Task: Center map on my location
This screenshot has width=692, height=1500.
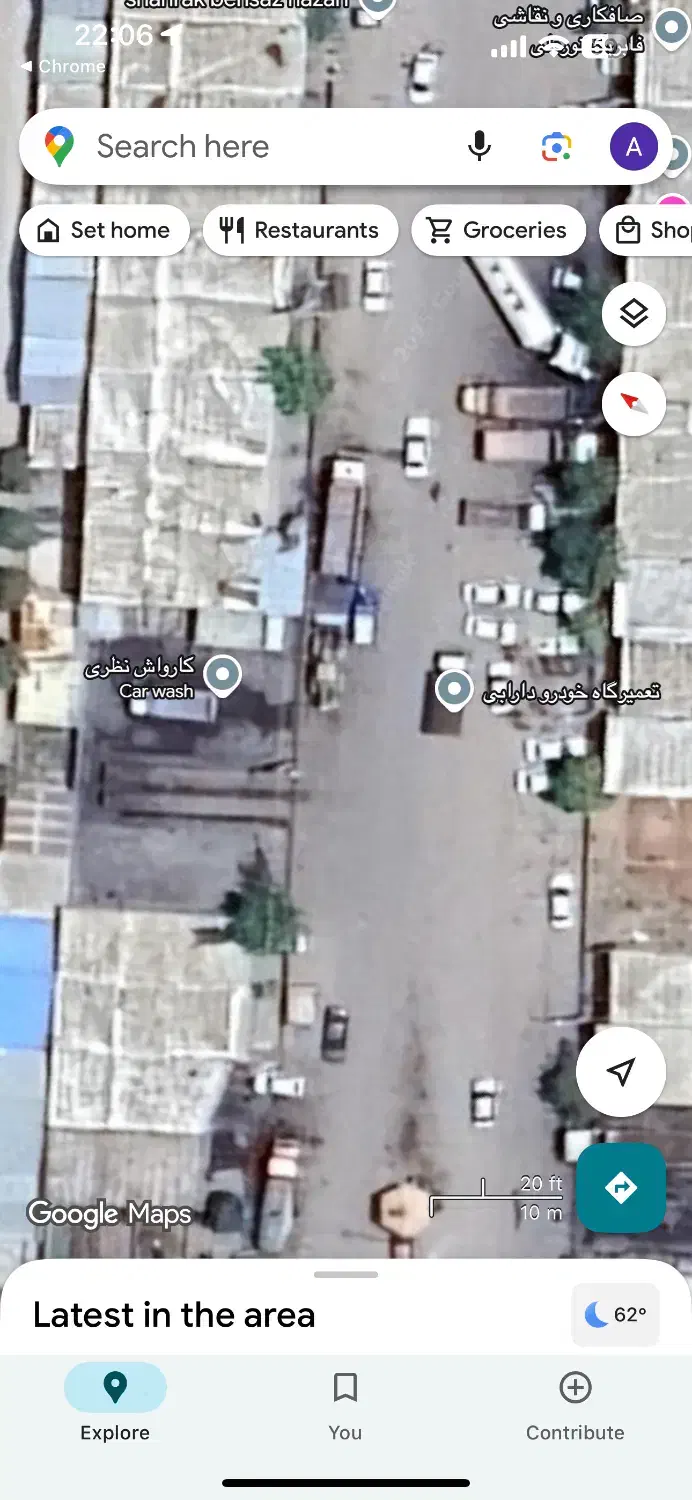Action: tap(621, 1072)
